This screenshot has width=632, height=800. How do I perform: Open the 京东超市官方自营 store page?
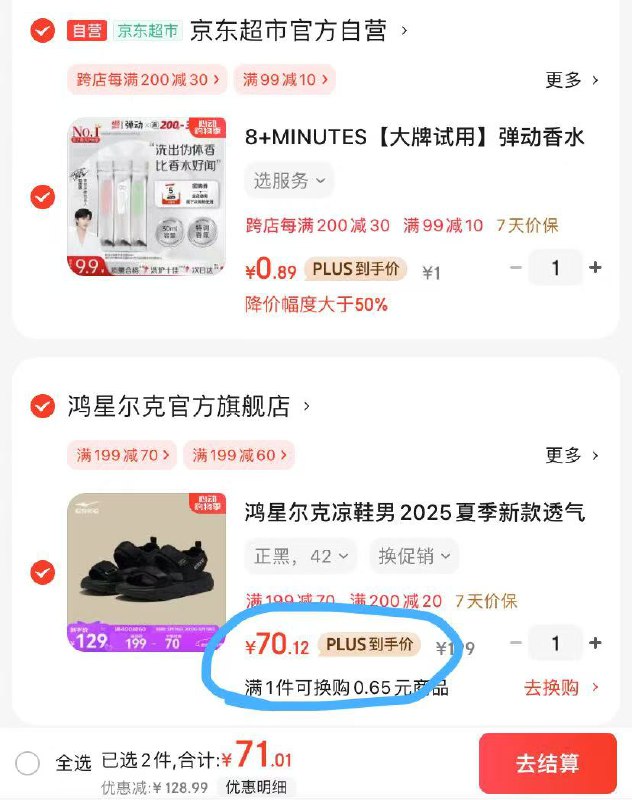pos(298,31)
